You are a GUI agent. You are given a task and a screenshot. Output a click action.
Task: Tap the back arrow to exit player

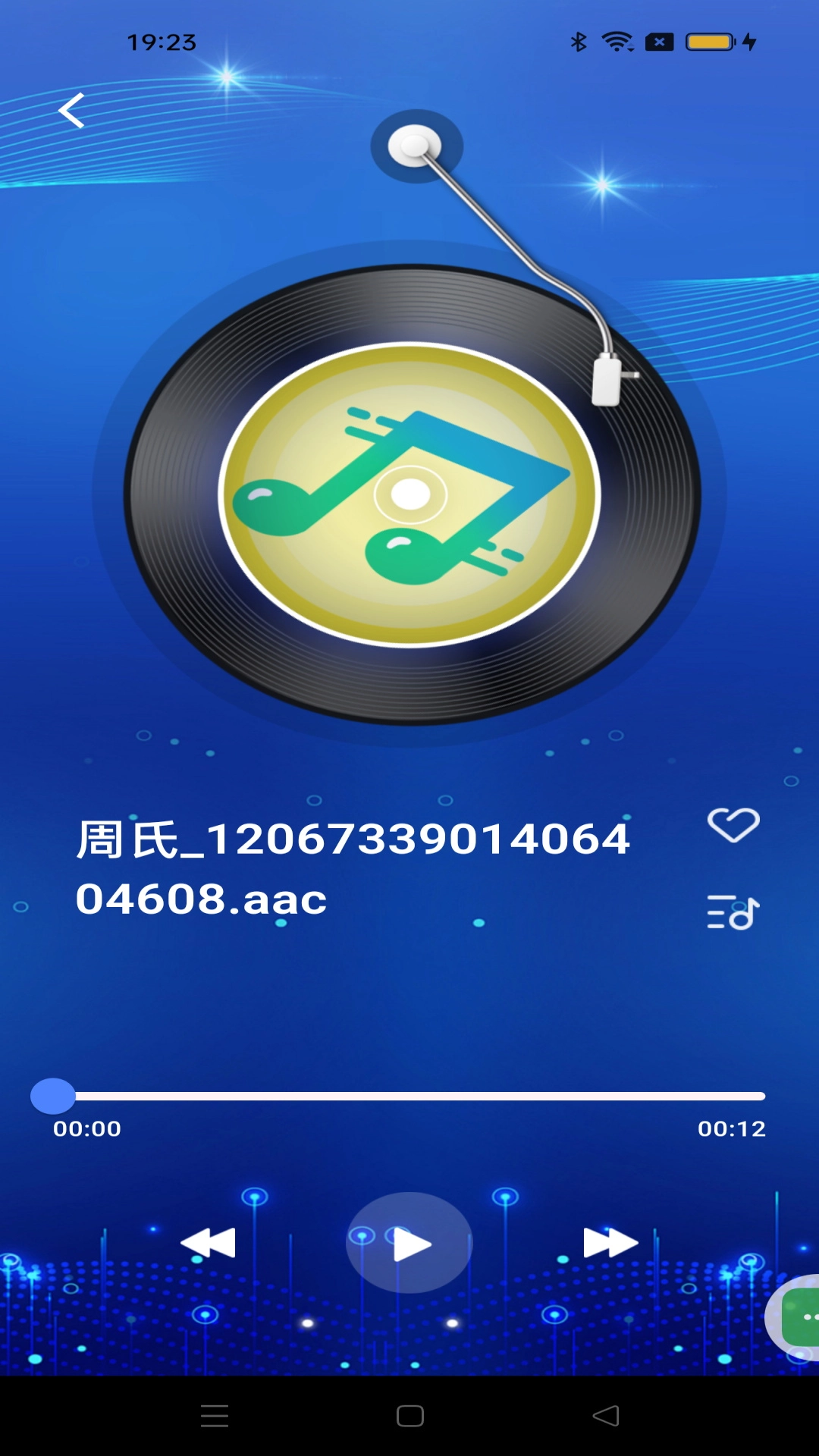point(72,110)
